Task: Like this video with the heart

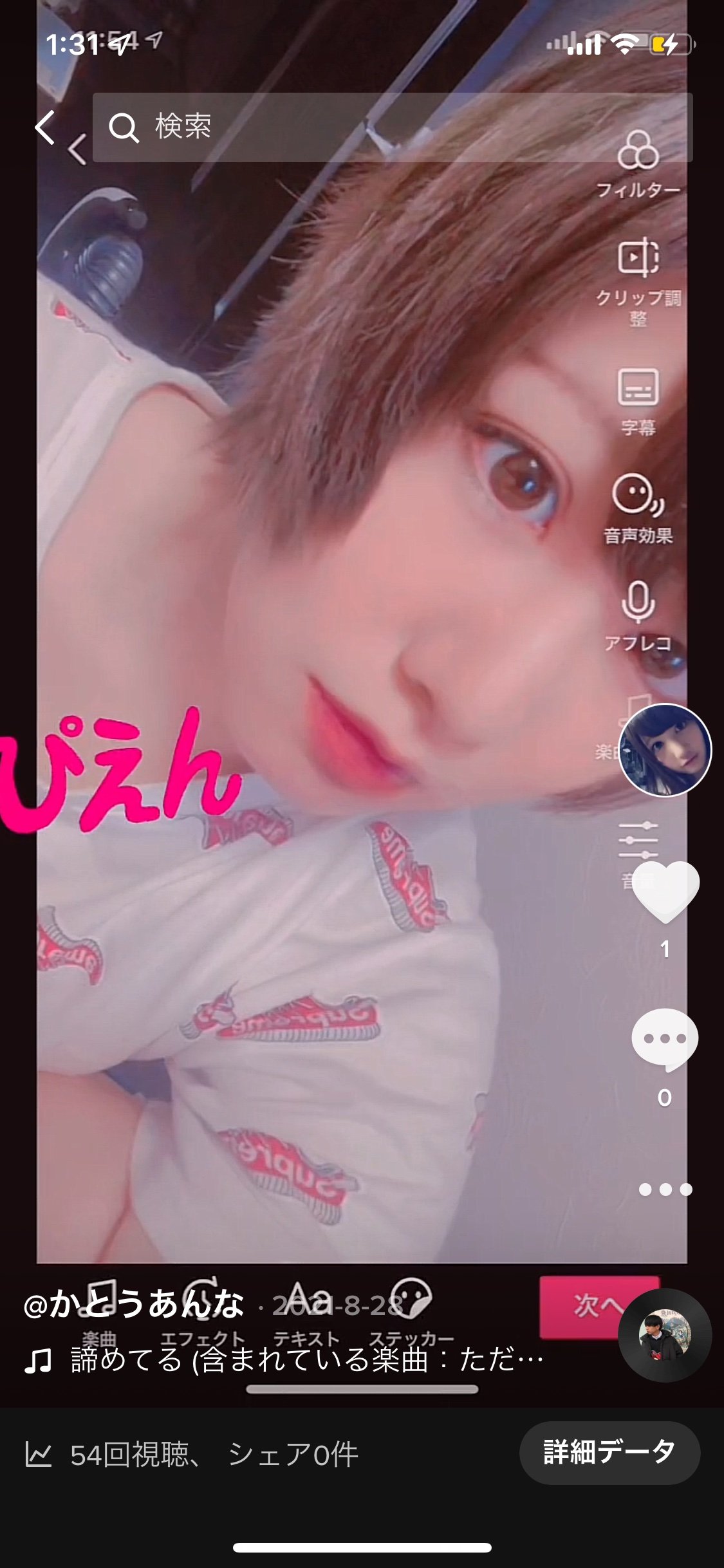Action: tap(665, 891)
